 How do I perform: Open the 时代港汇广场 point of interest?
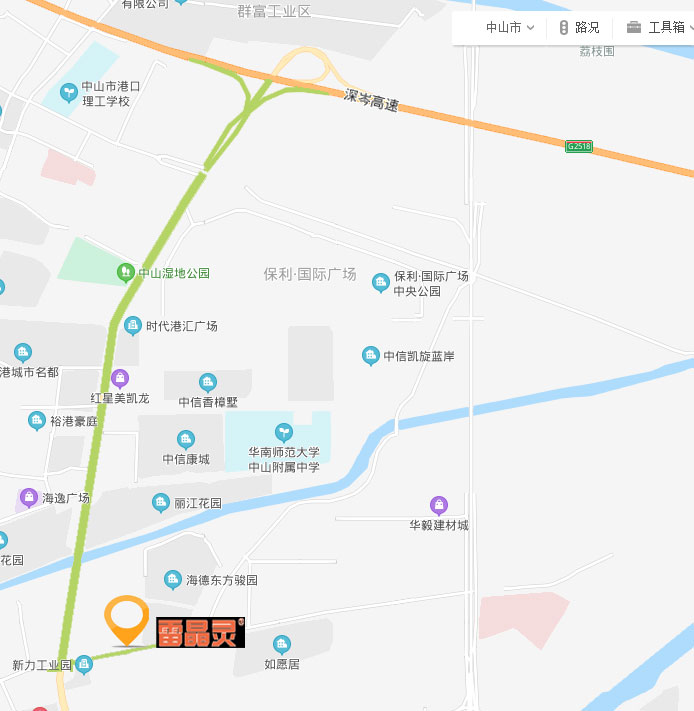[x=133, y=326]
